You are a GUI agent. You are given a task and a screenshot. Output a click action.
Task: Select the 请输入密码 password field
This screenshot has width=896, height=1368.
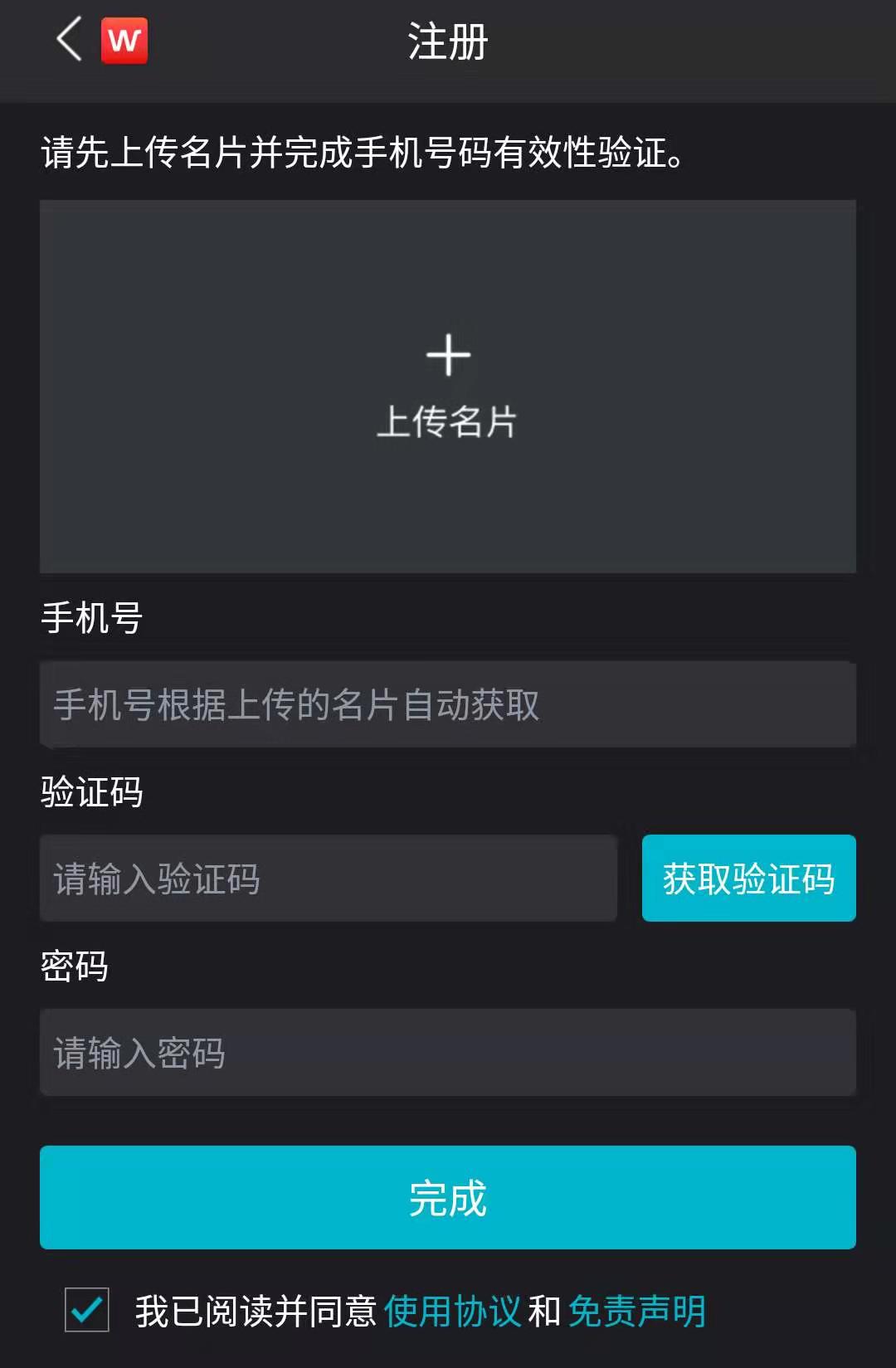(447, 1052)
